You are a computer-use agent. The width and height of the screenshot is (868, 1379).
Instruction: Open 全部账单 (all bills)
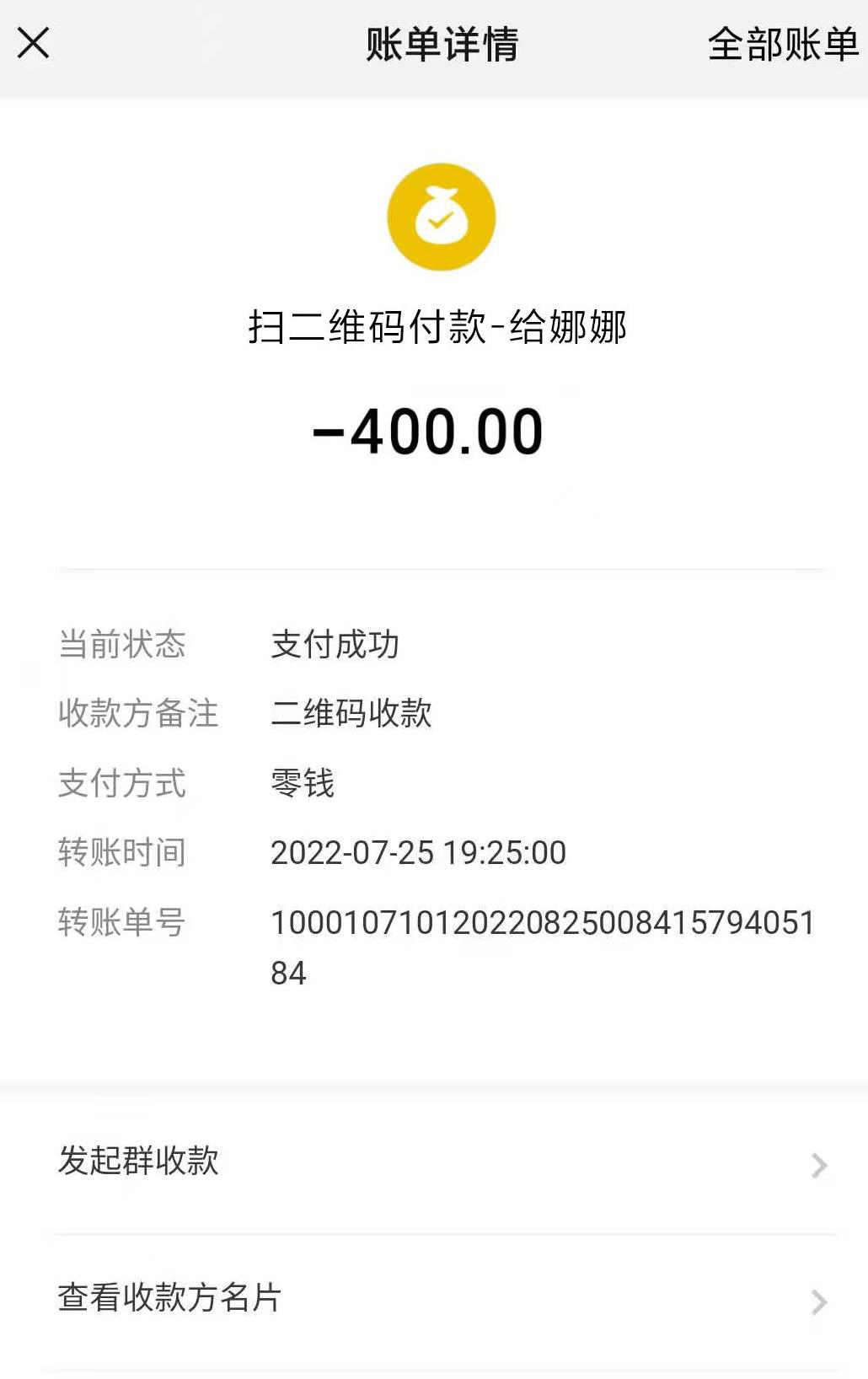click(x=782, y=45)
